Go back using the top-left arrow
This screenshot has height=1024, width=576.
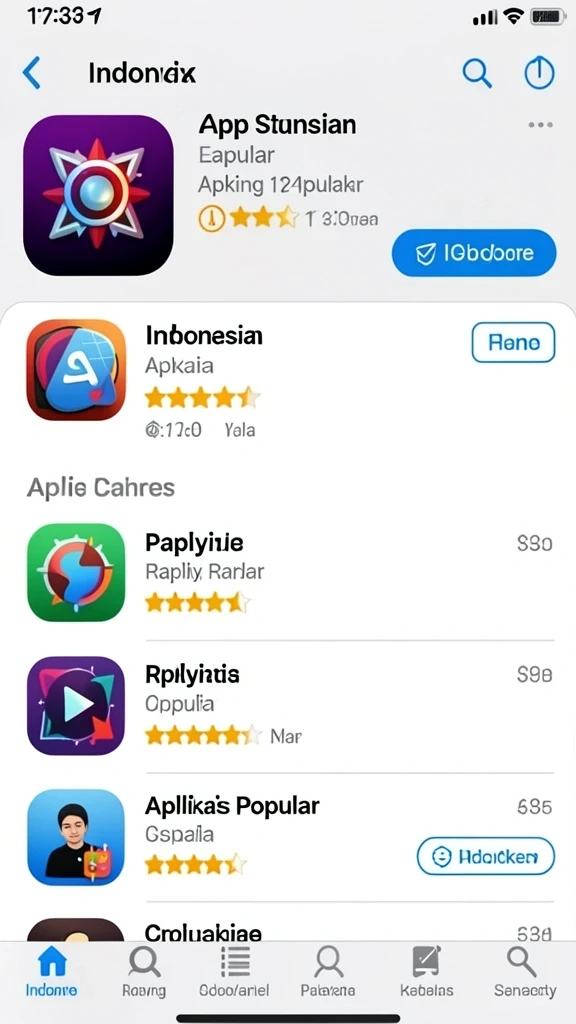click(x=31, y=72)
